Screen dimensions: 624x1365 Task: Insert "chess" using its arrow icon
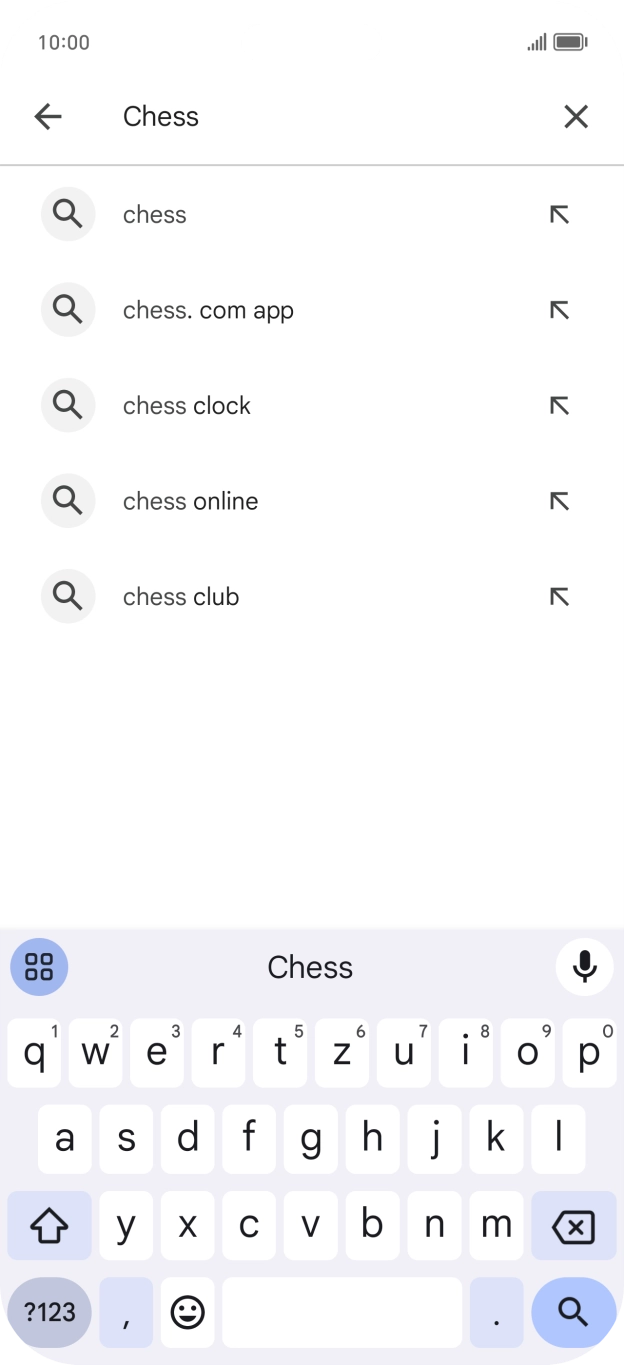(559, 215)
